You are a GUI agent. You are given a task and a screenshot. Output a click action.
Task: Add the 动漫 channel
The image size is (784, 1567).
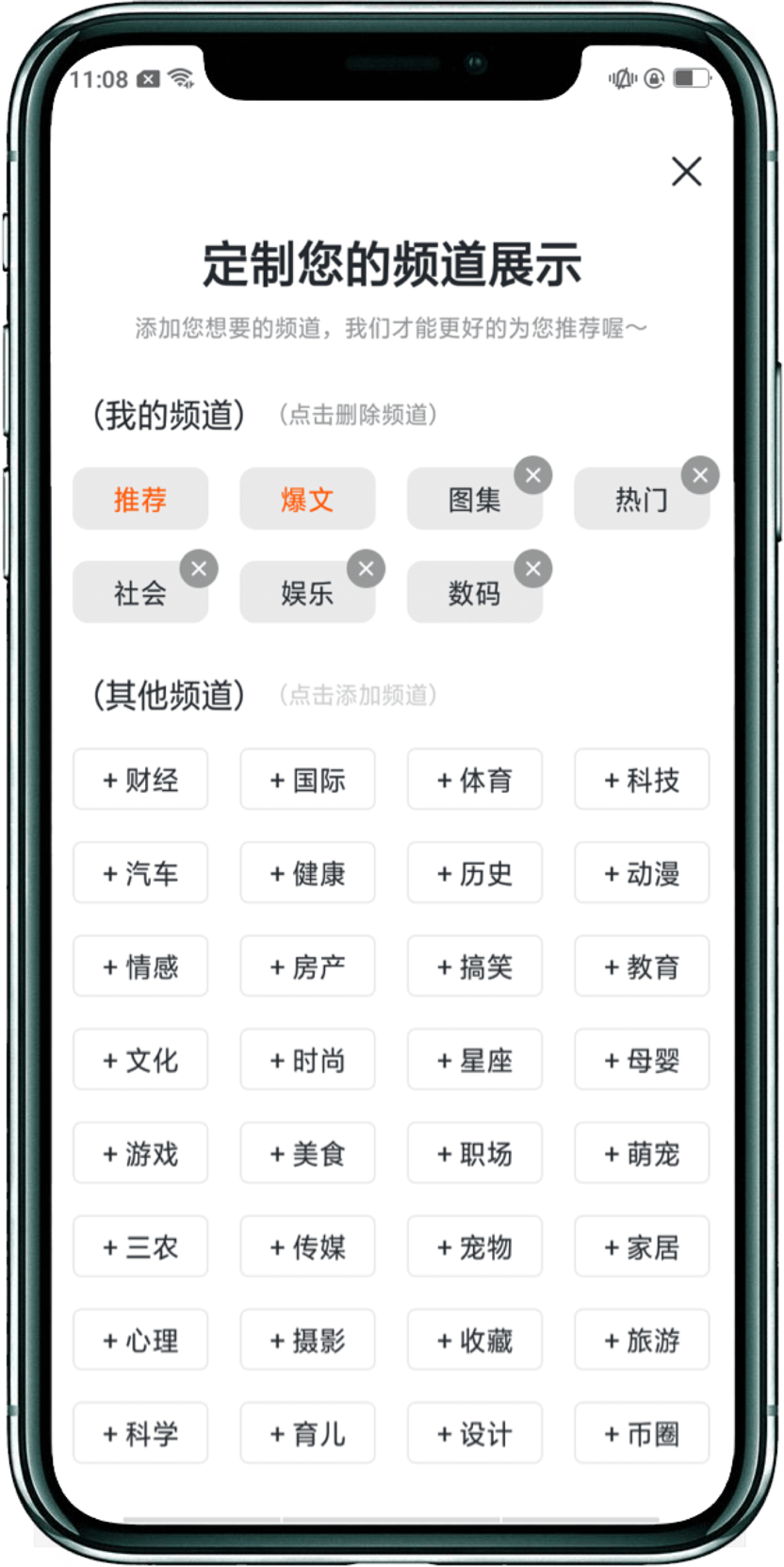[642, 873]
